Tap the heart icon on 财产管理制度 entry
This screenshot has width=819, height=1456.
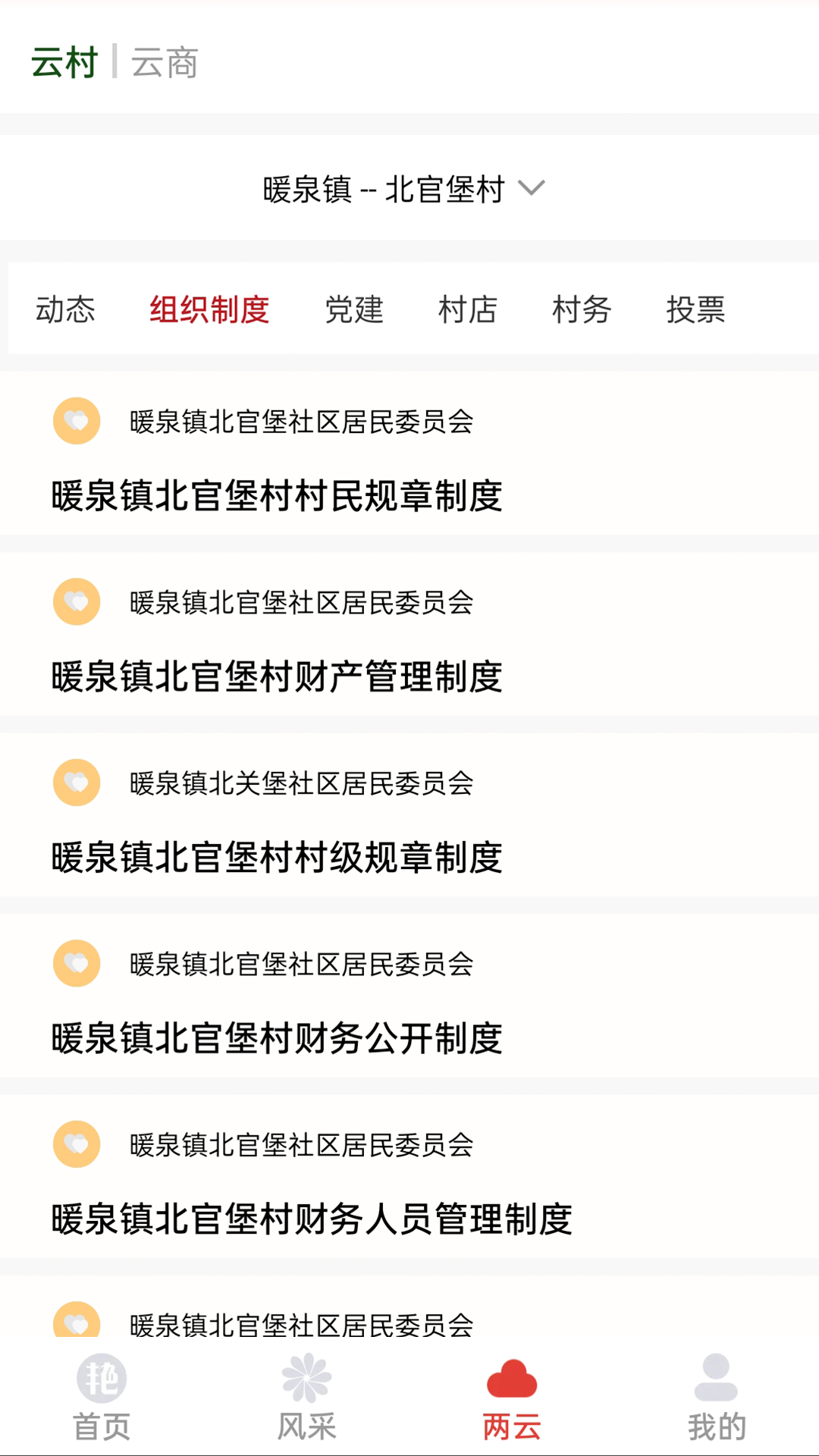(76, 602)
